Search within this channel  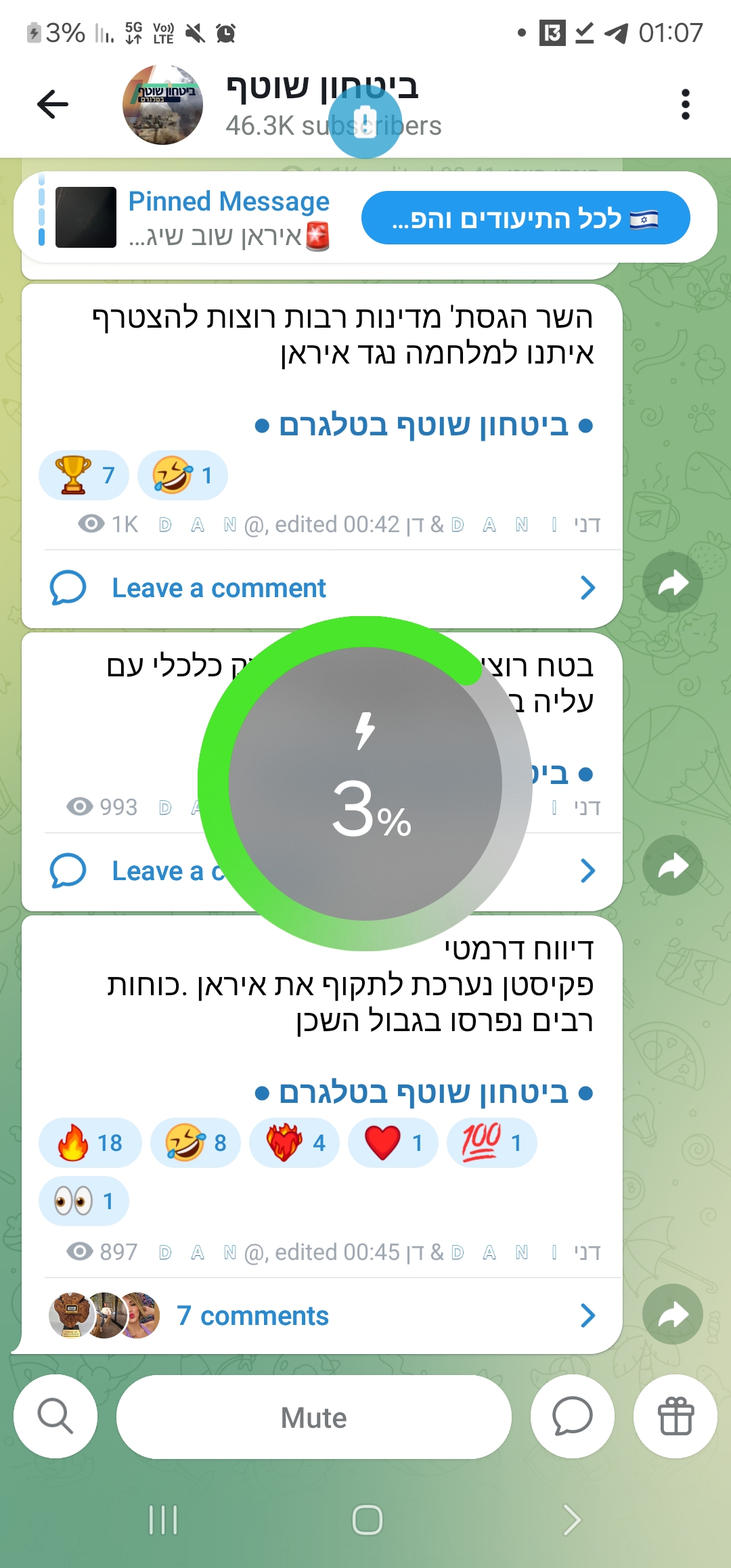[x=56, y=1416]
